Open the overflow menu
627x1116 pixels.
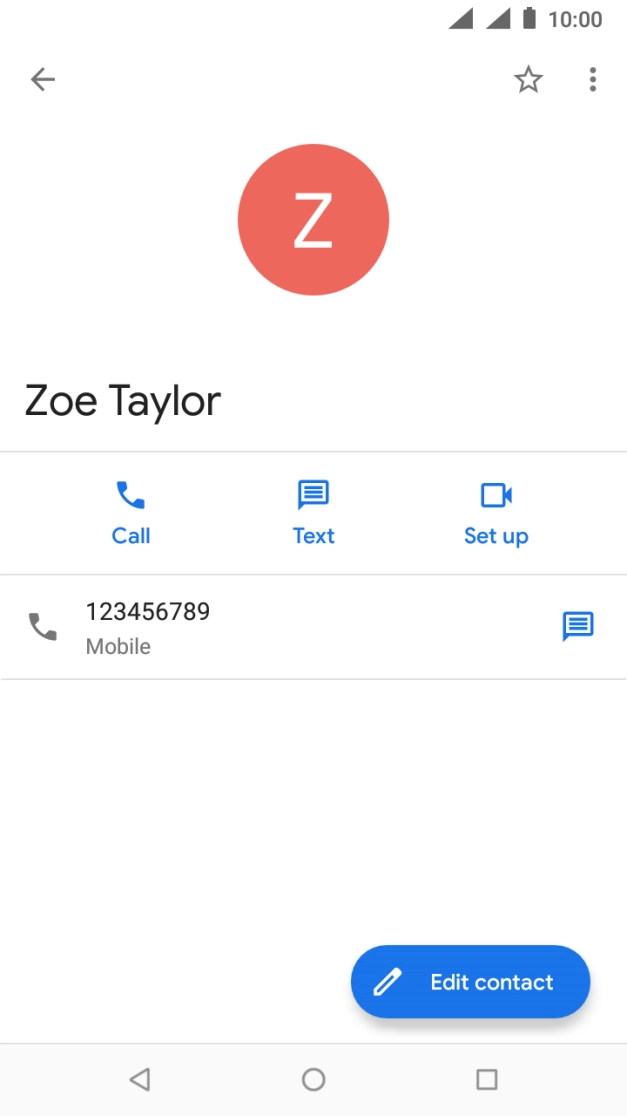[593, 80]
